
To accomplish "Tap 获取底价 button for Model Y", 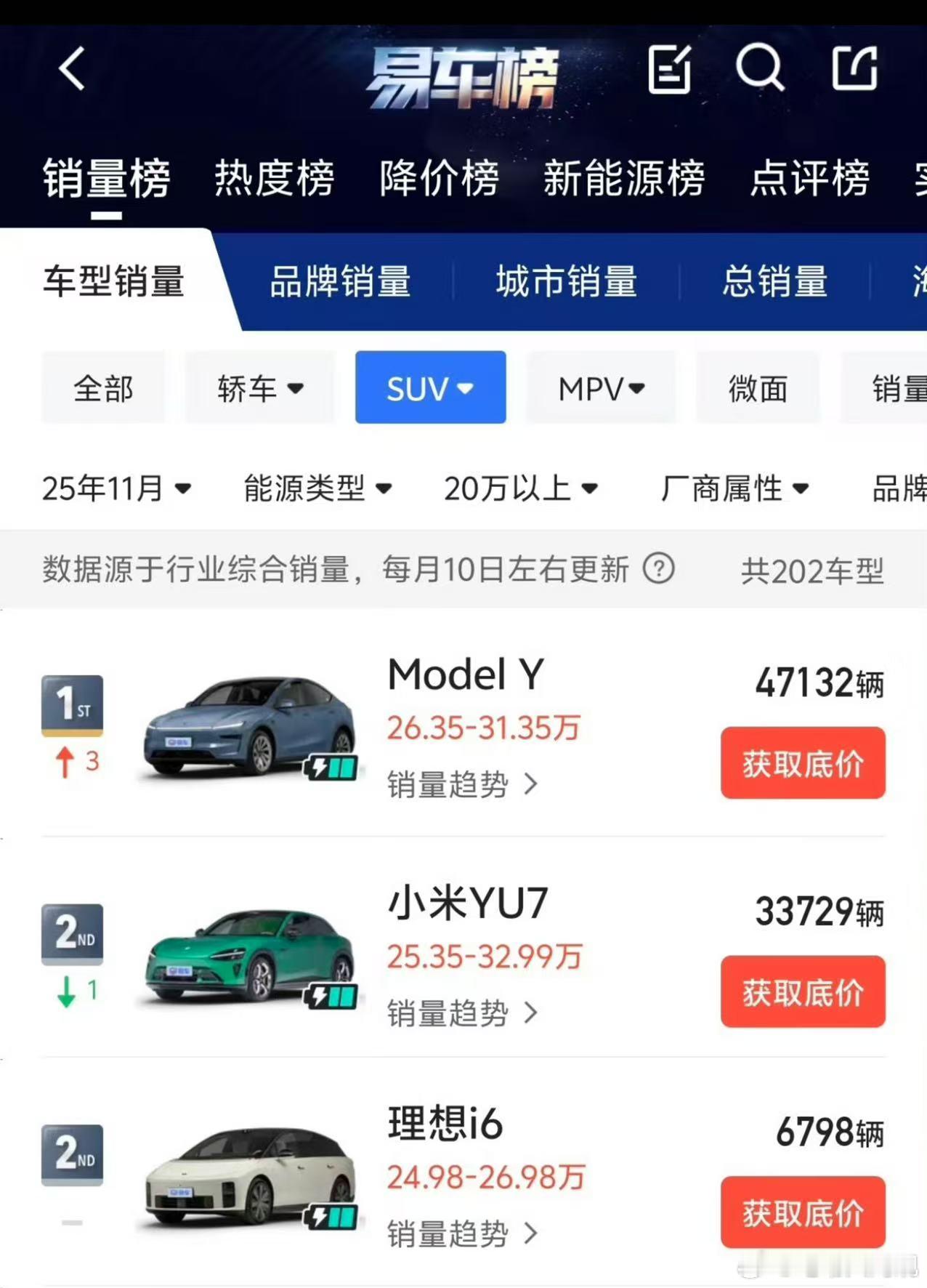I will tap(802, 764).
